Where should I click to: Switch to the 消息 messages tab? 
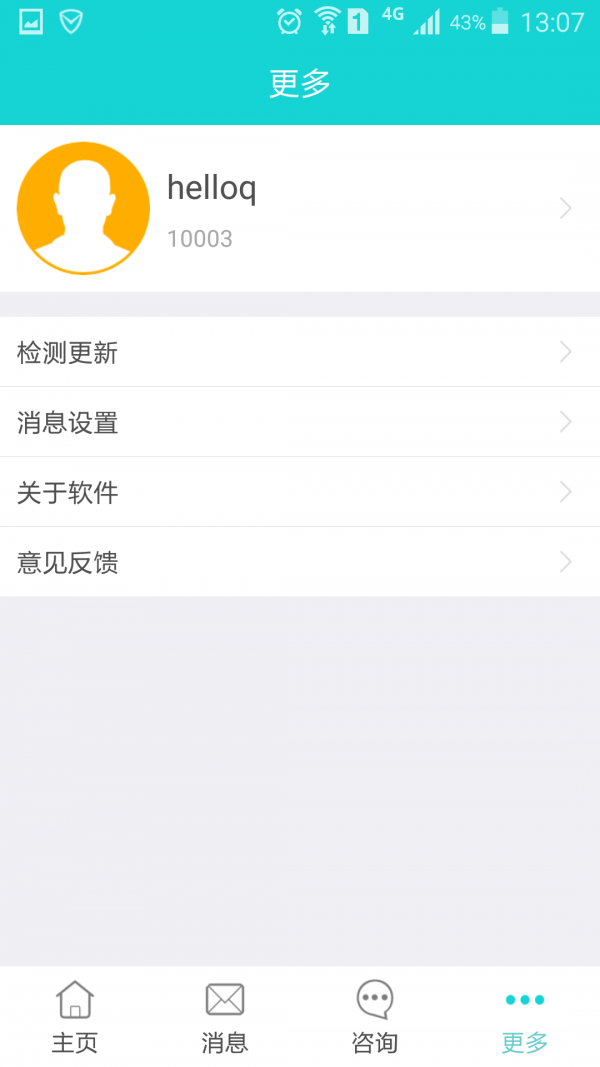point(225,1017)
